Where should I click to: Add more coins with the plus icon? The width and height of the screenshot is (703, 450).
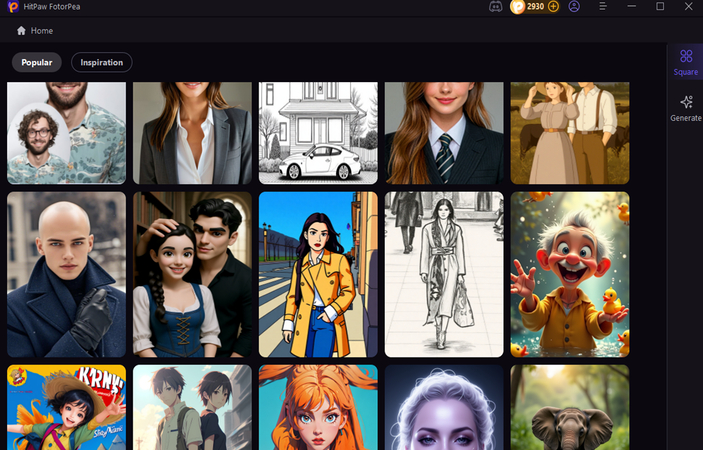coord(553,6)
